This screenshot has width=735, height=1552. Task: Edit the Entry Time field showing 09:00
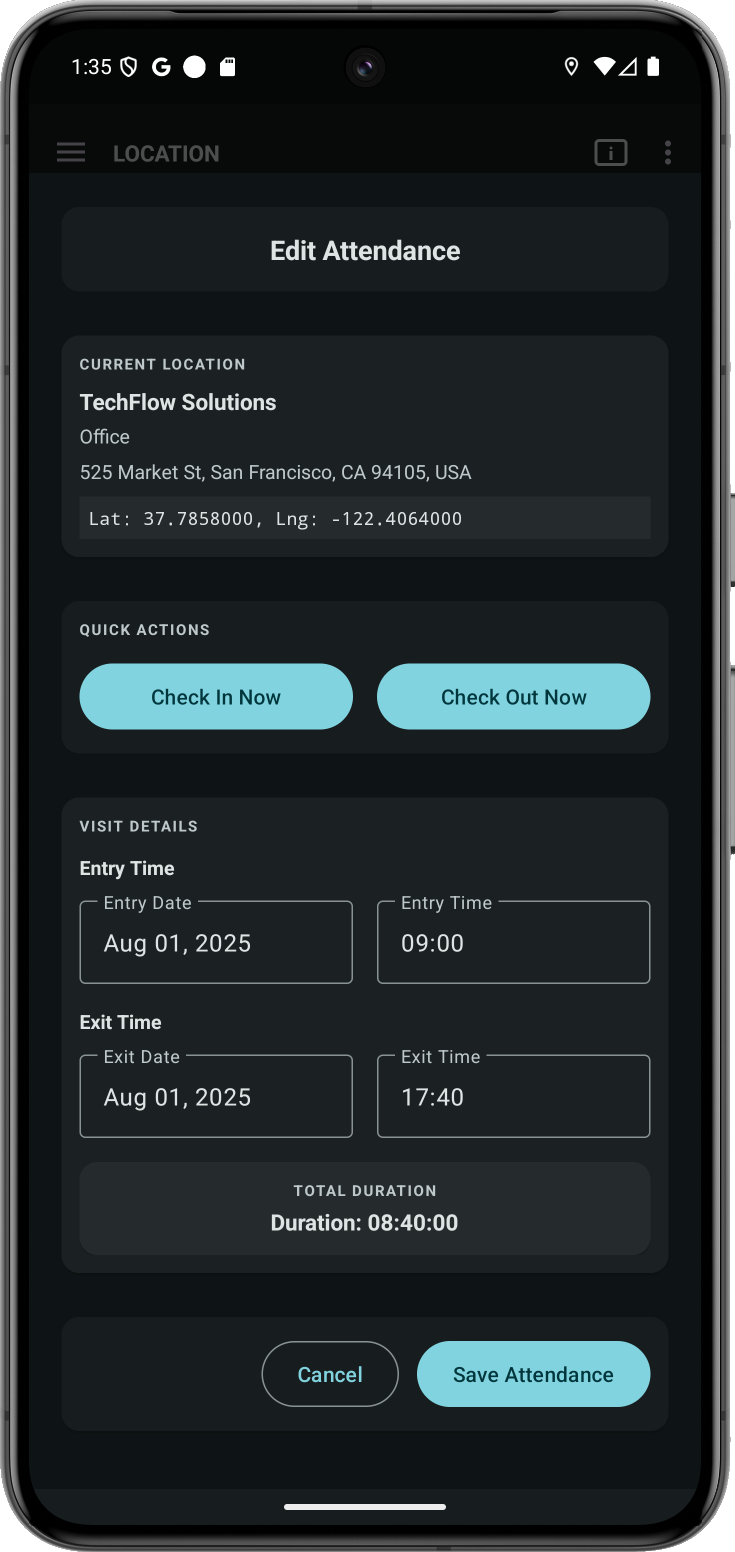tap(513, 943)
